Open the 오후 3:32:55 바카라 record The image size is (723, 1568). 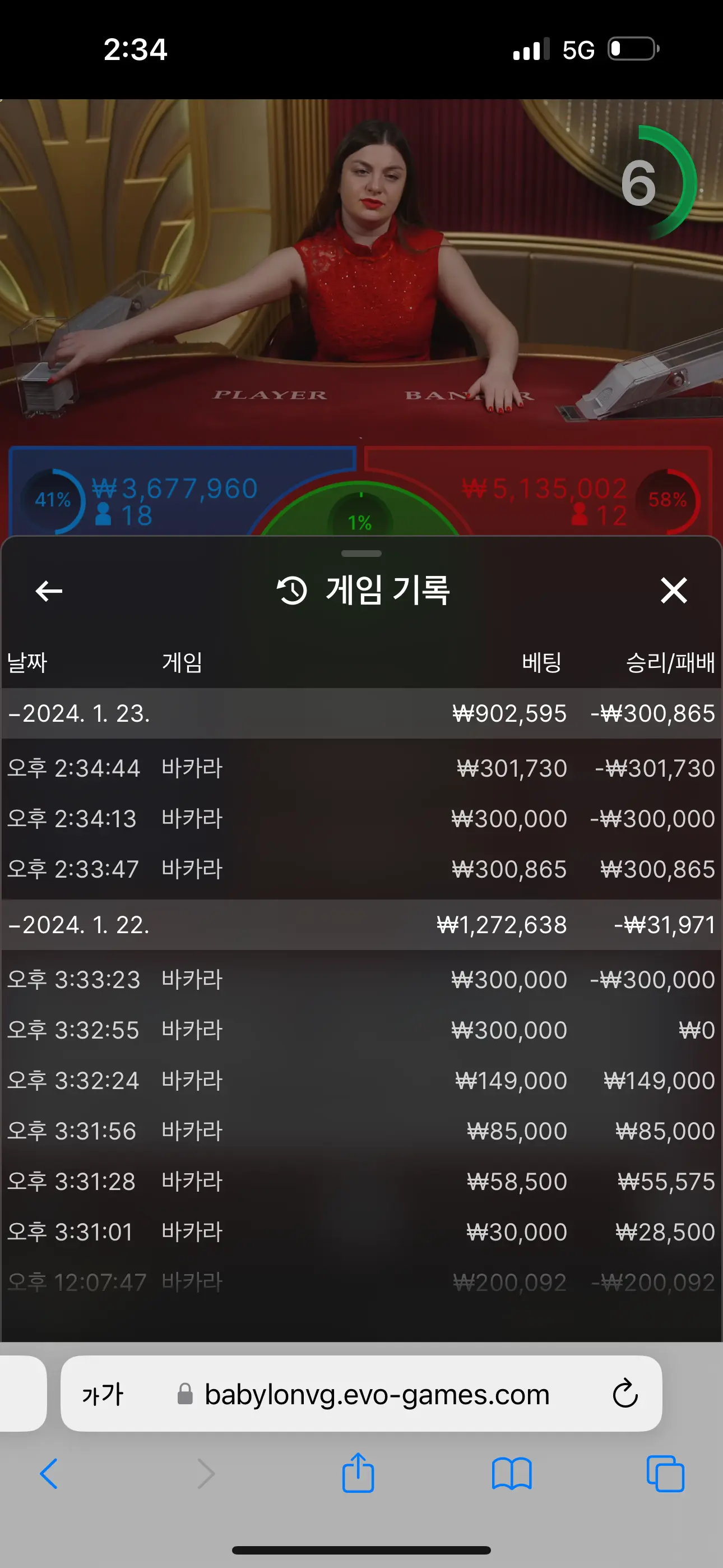[361, 1030]
